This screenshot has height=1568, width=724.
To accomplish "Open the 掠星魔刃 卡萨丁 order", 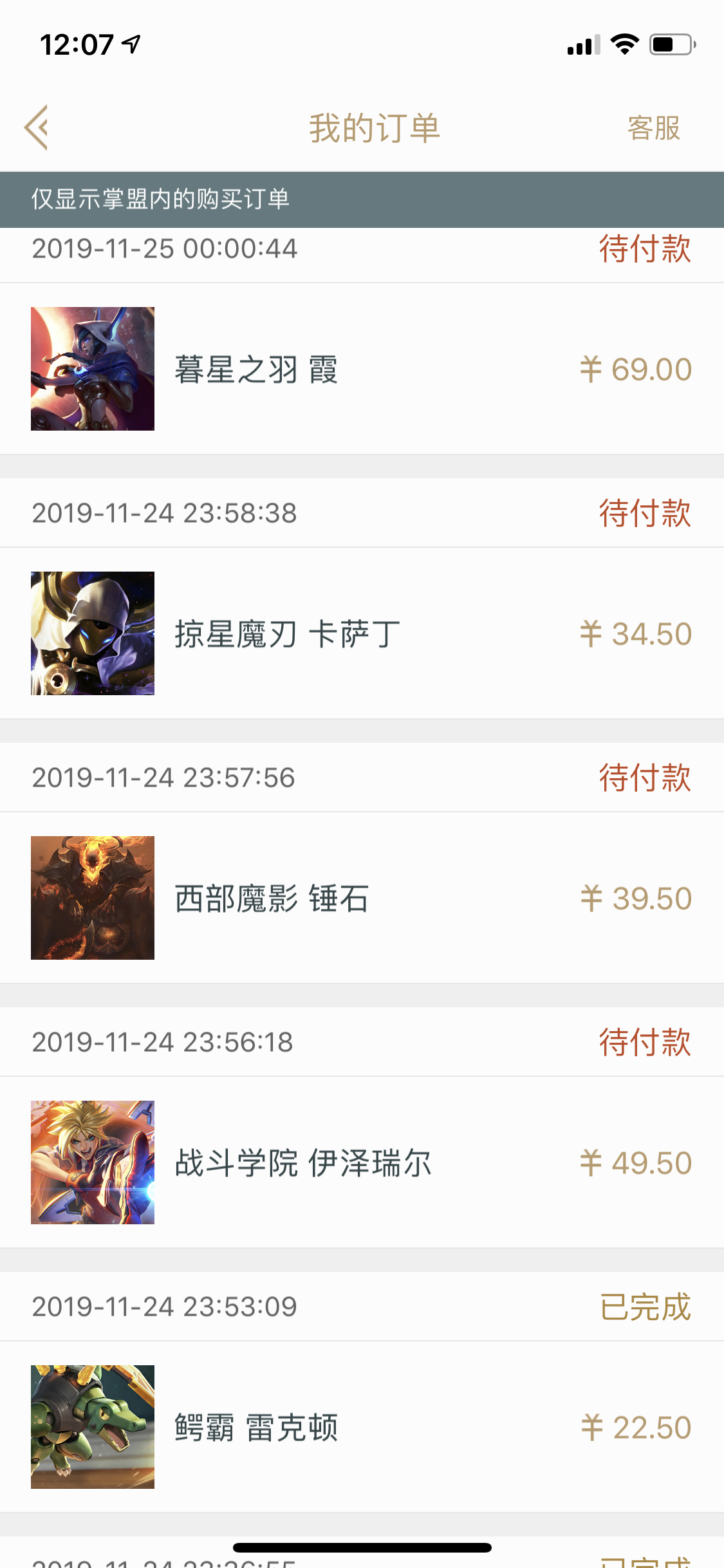I will pos(362,633).
